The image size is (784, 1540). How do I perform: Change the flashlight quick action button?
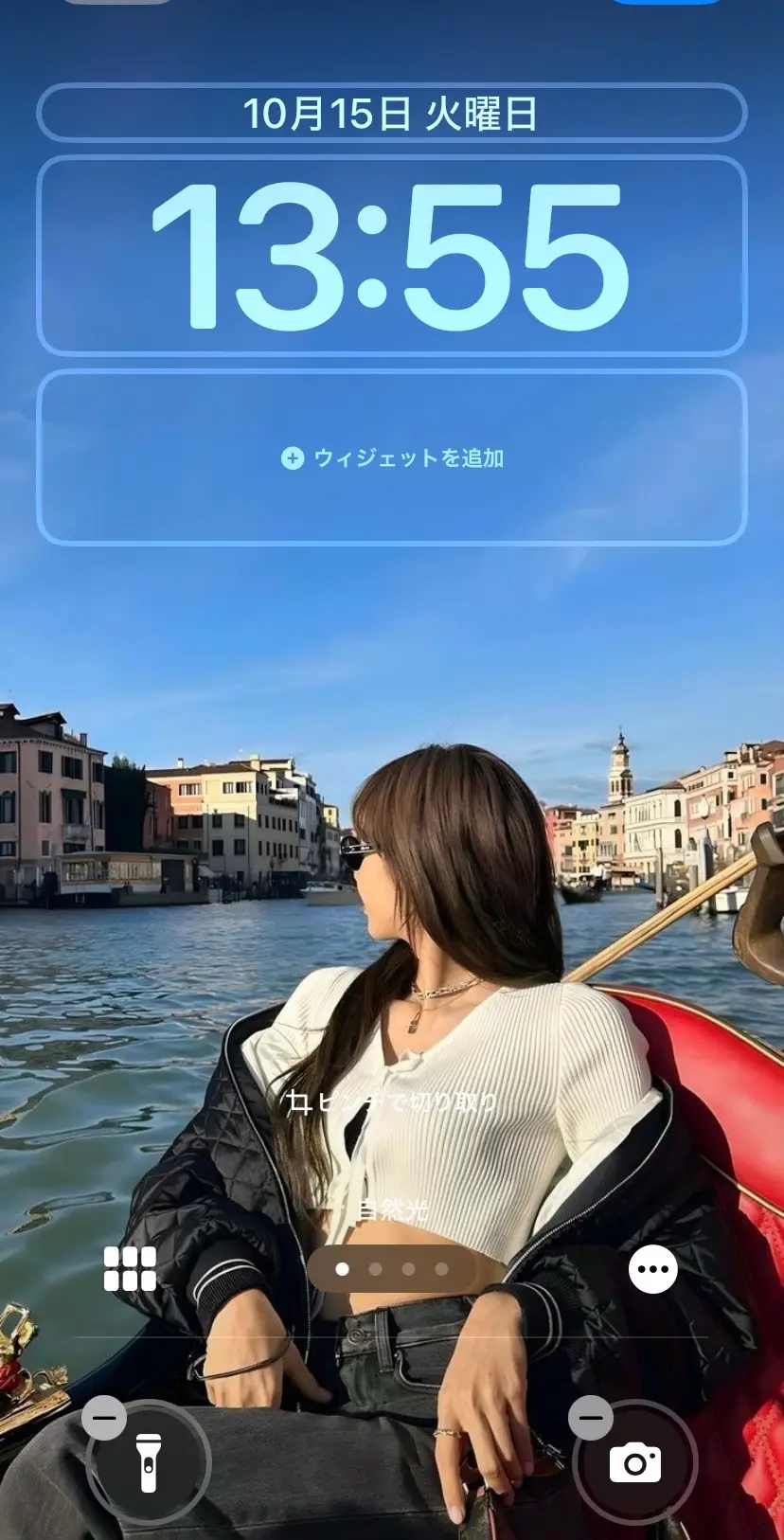[150, 1463]
